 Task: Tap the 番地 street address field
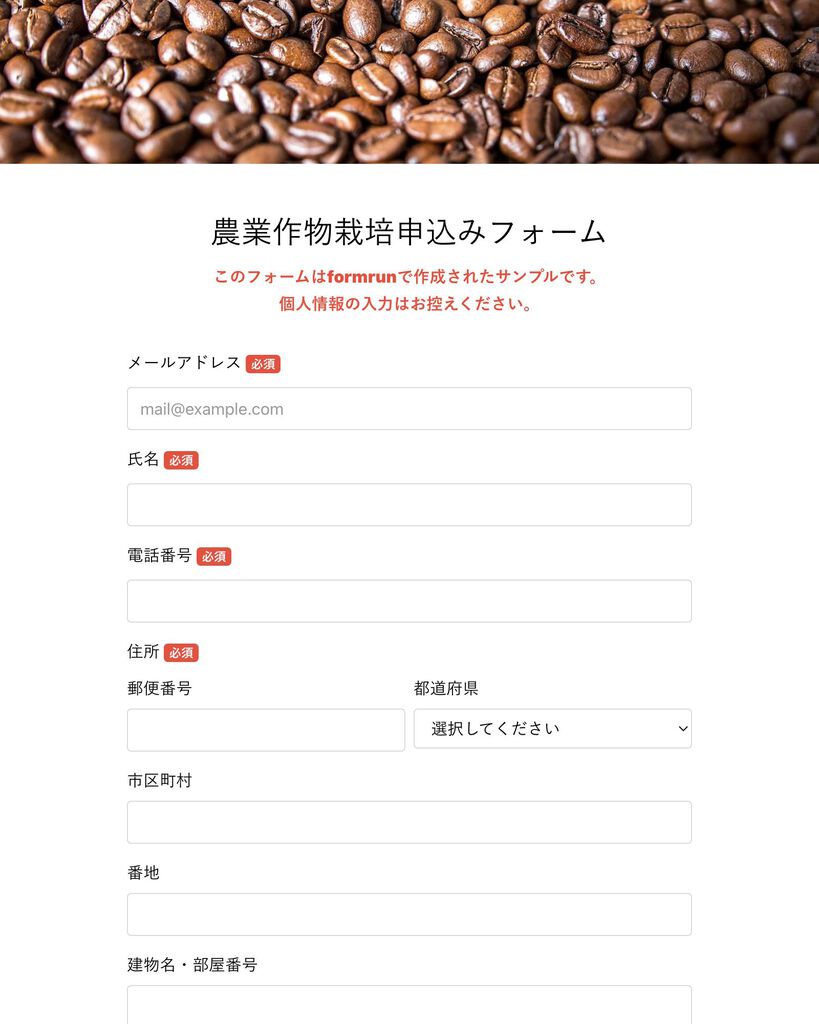(x=409, y=914)
